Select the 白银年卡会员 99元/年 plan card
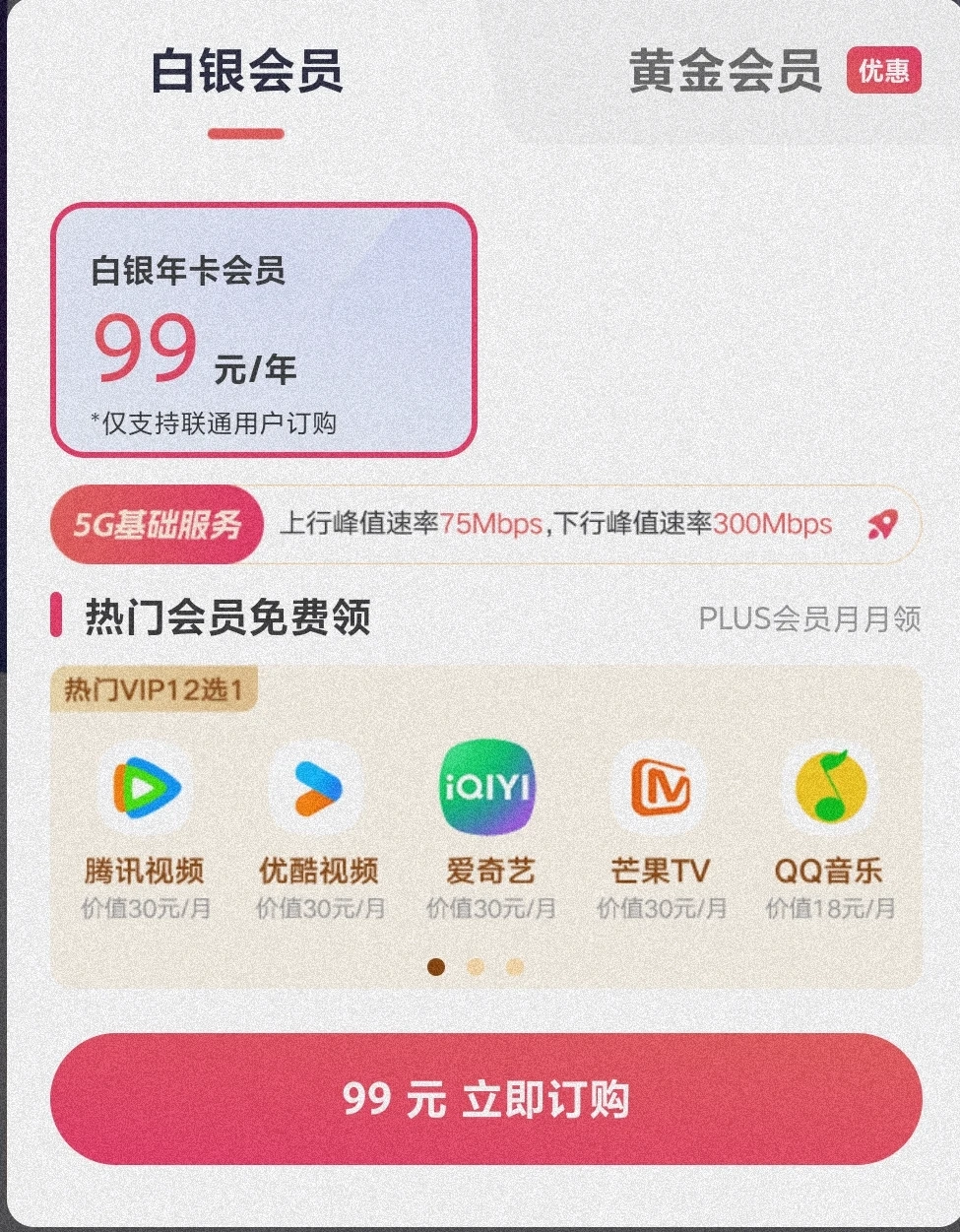Image resolution: width=960 pixels, height=1232 pixels. pyautogui.click(x=264, y=331)
